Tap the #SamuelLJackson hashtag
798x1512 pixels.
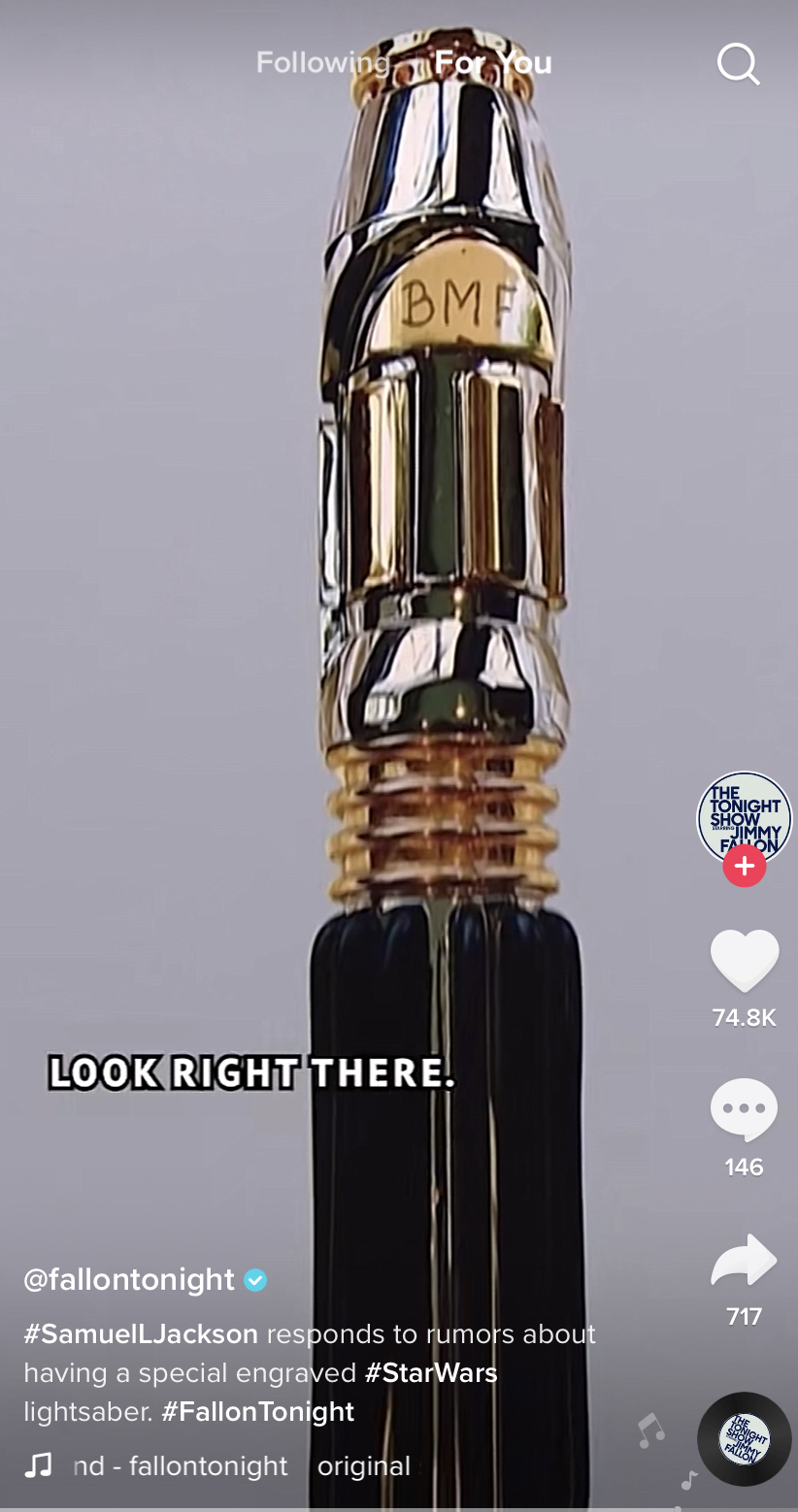[x=141, y=1334]
